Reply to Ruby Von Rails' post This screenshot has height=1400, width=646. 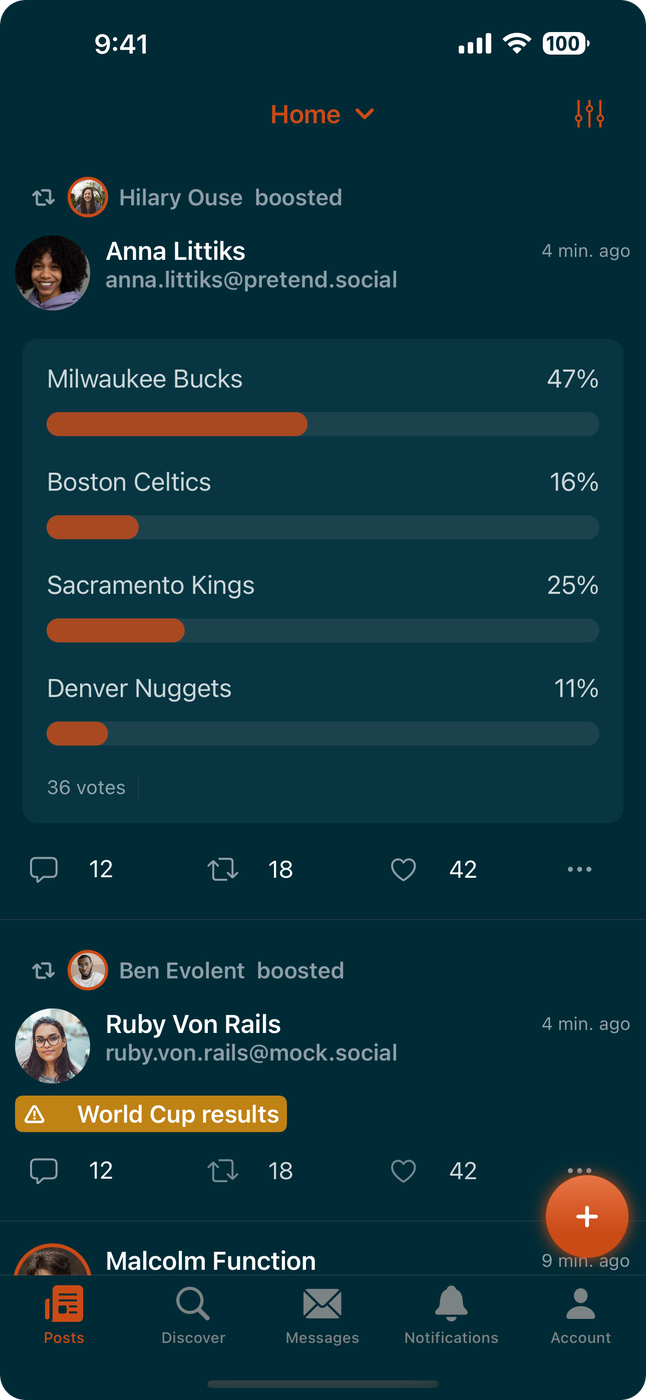pos(44,1171)
